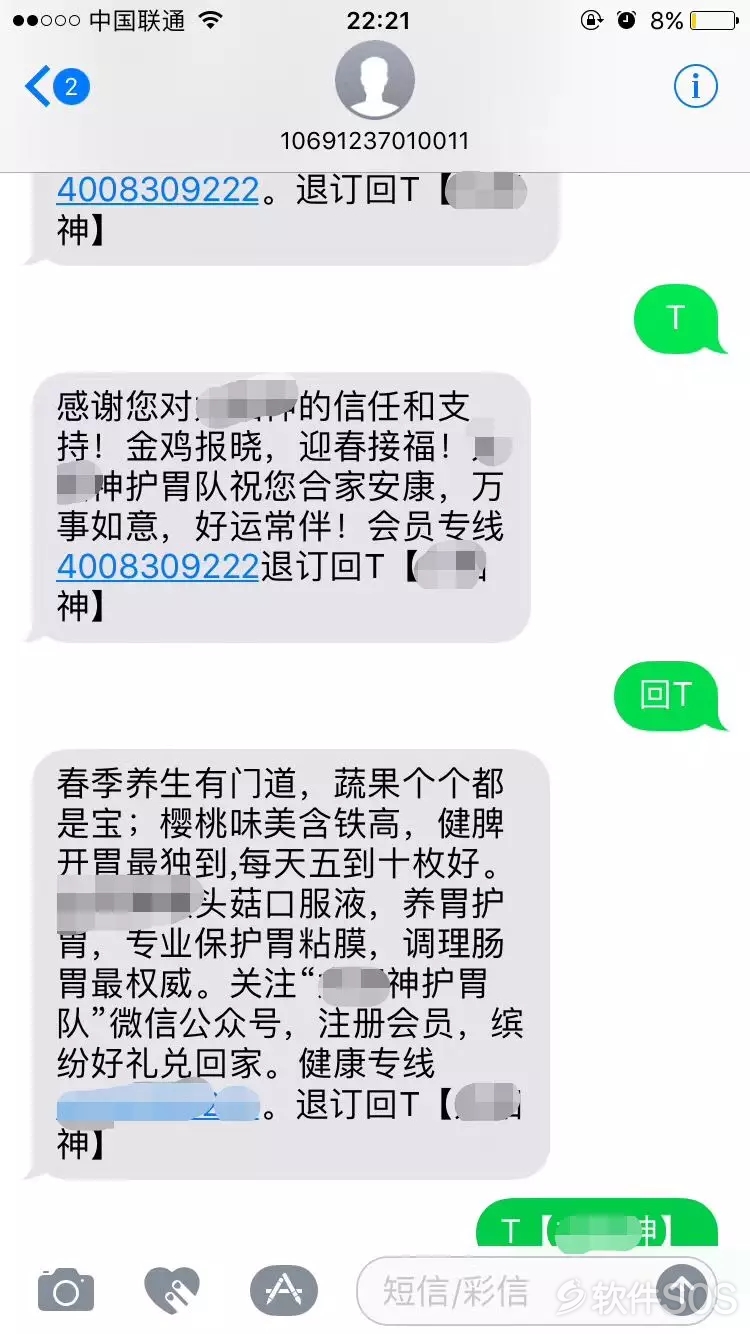Open the camera to attach a photo

[66, 1290]
